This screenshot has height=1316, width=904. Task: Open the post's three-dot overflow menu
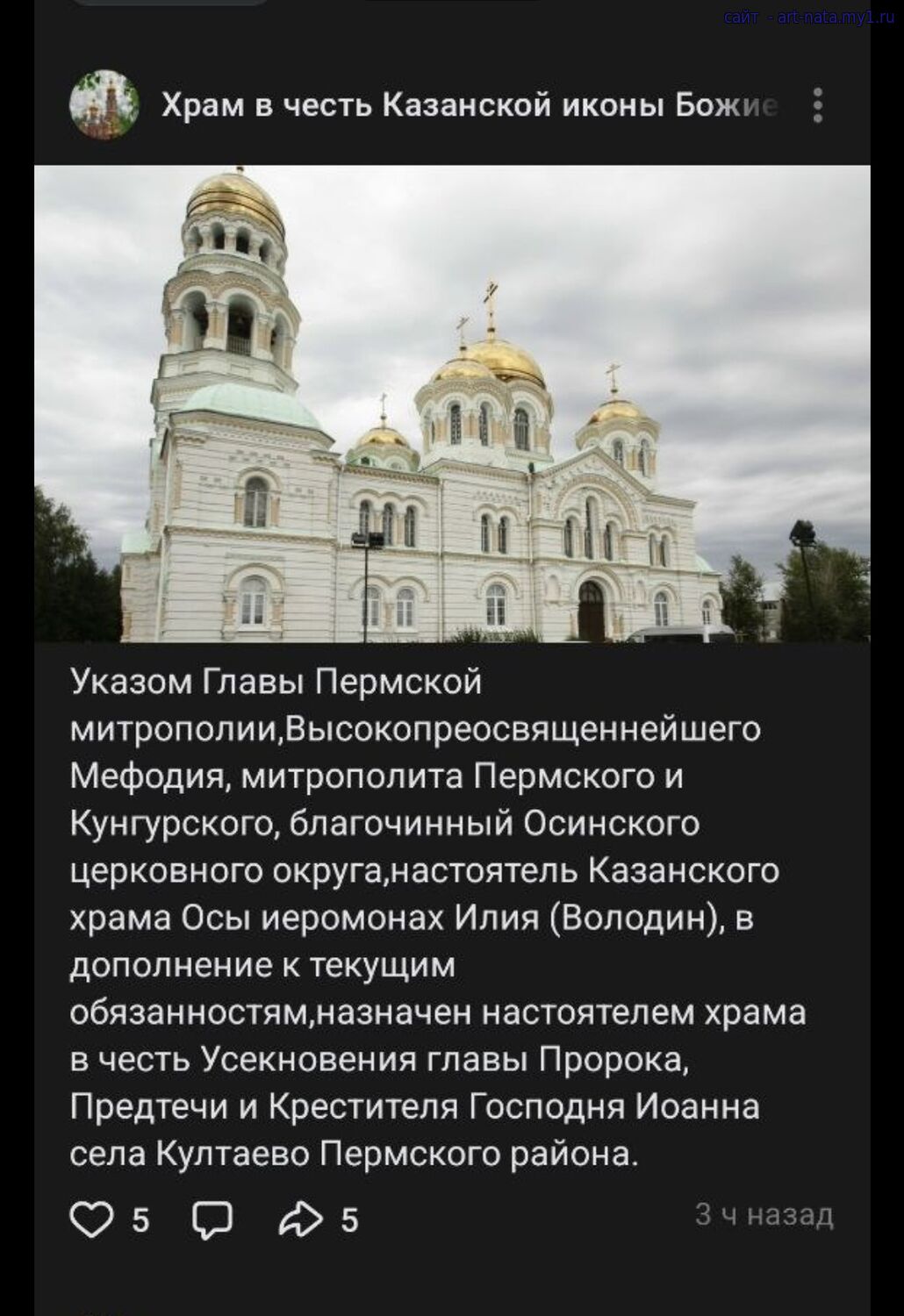pyautogui.click(x=817, y=106)
